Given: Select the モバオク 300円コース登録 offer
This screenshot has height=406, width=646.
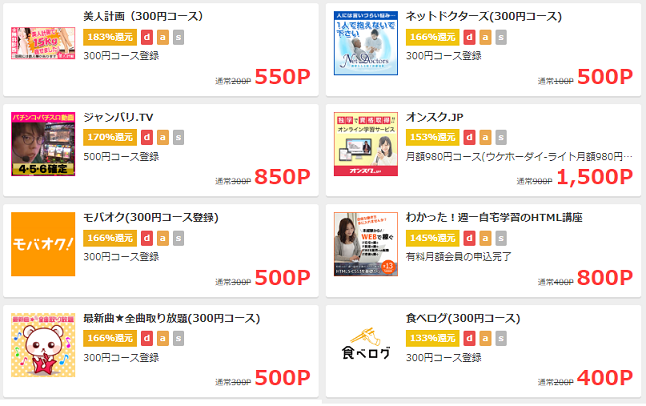Looking at the screenshot, I should 151,217.
